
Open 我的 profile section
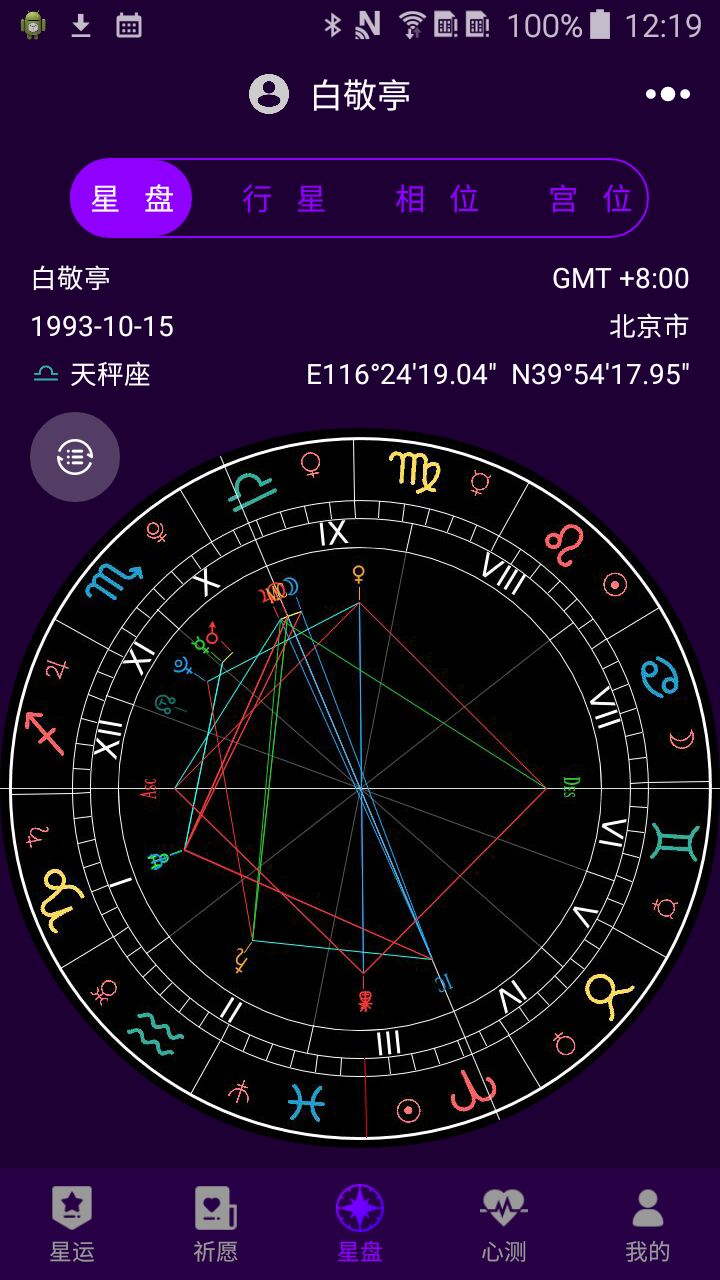(x=647, y=1216)
